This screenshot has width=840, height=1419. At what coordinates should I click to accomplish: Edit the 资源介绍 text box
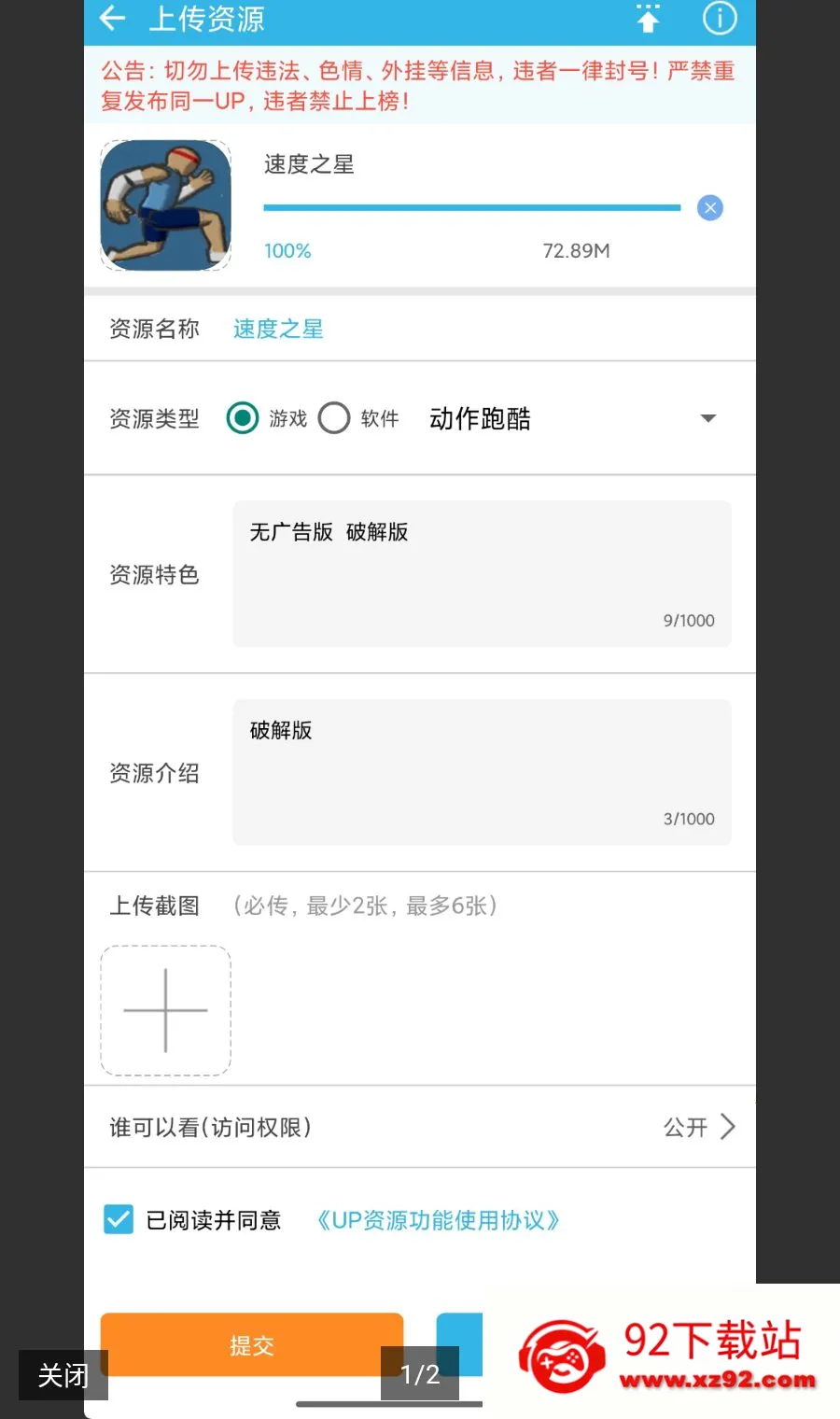(x=482, y=772)
